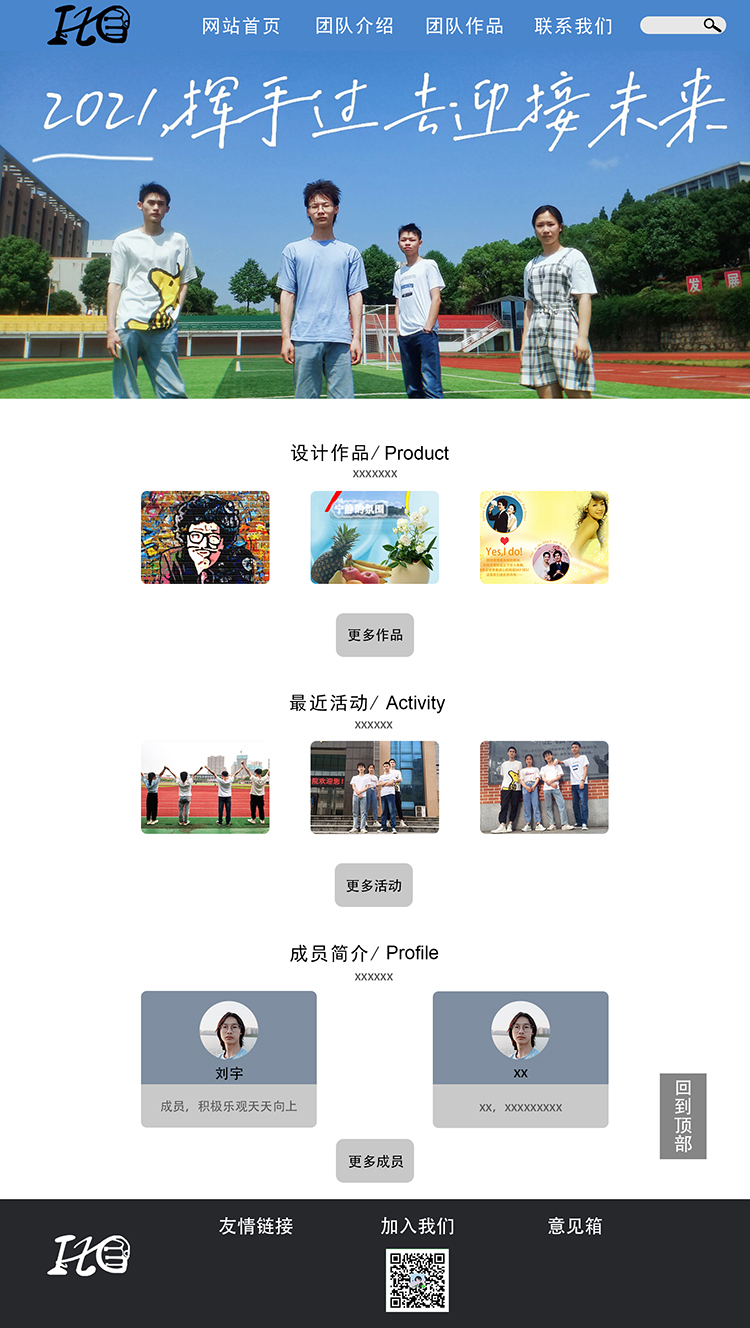Open the "Yes, I do!" wedding design work

544,537
